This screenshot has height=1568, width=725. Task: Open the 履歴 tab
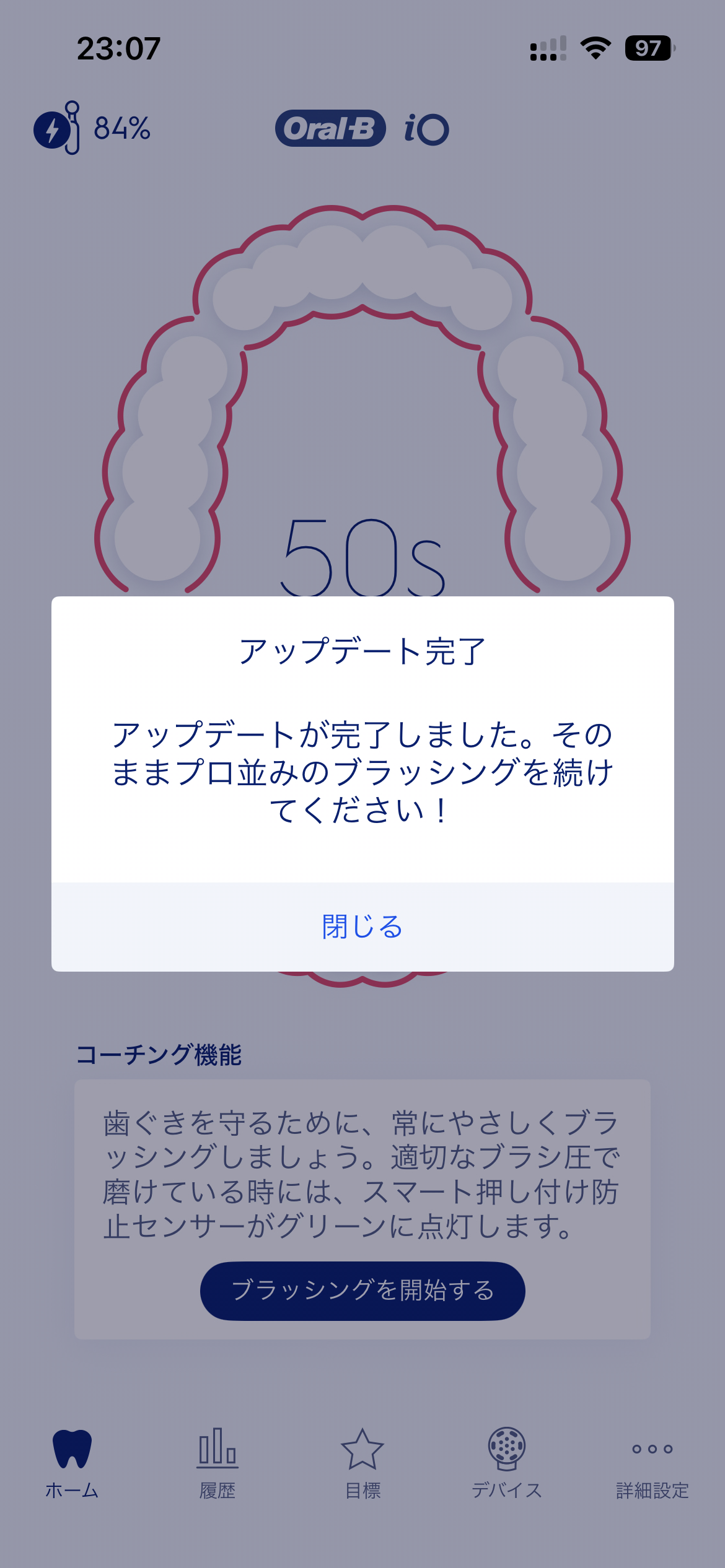coord(217,1463)
